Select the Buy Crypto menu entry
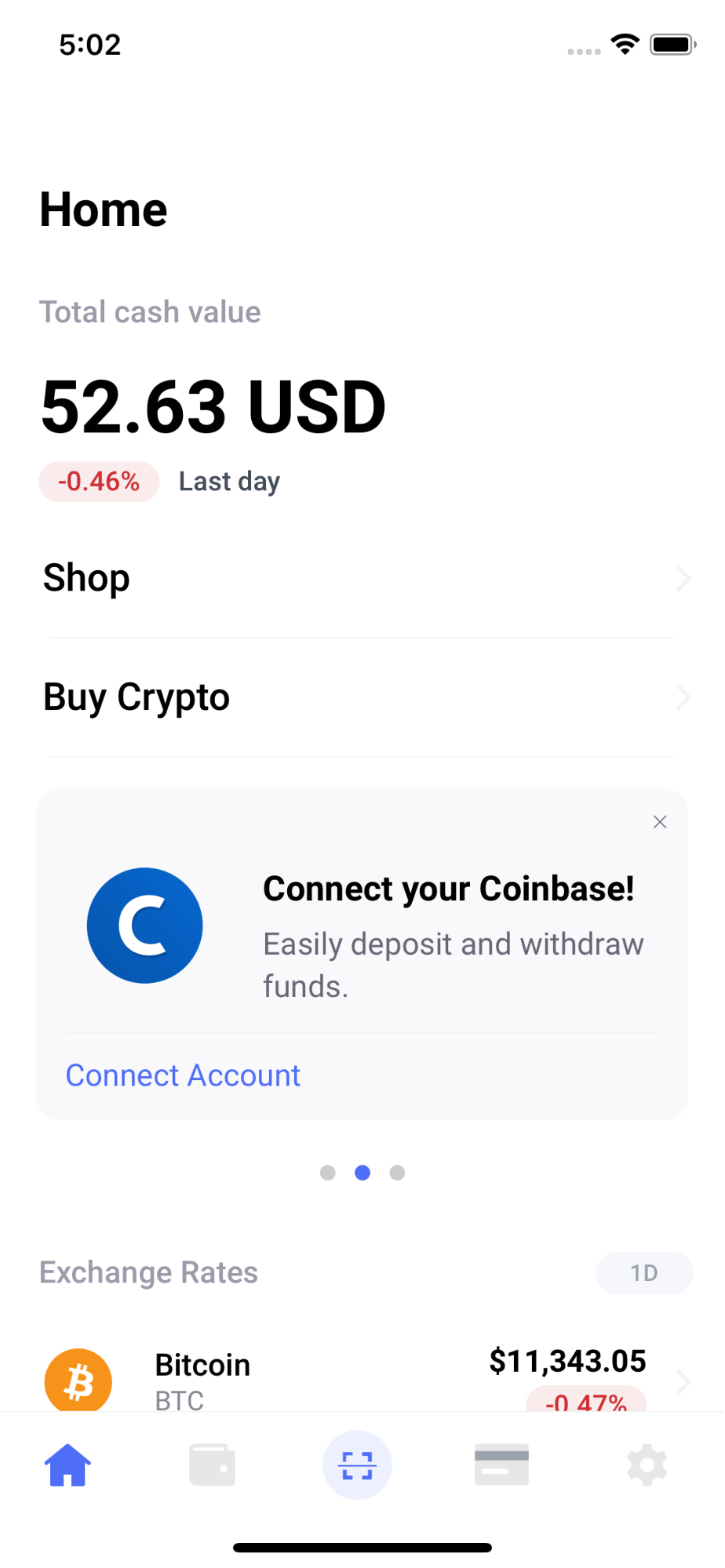The height and width of the screenshot is (1568, 725). pyautogui.click(x=136, y=697)
